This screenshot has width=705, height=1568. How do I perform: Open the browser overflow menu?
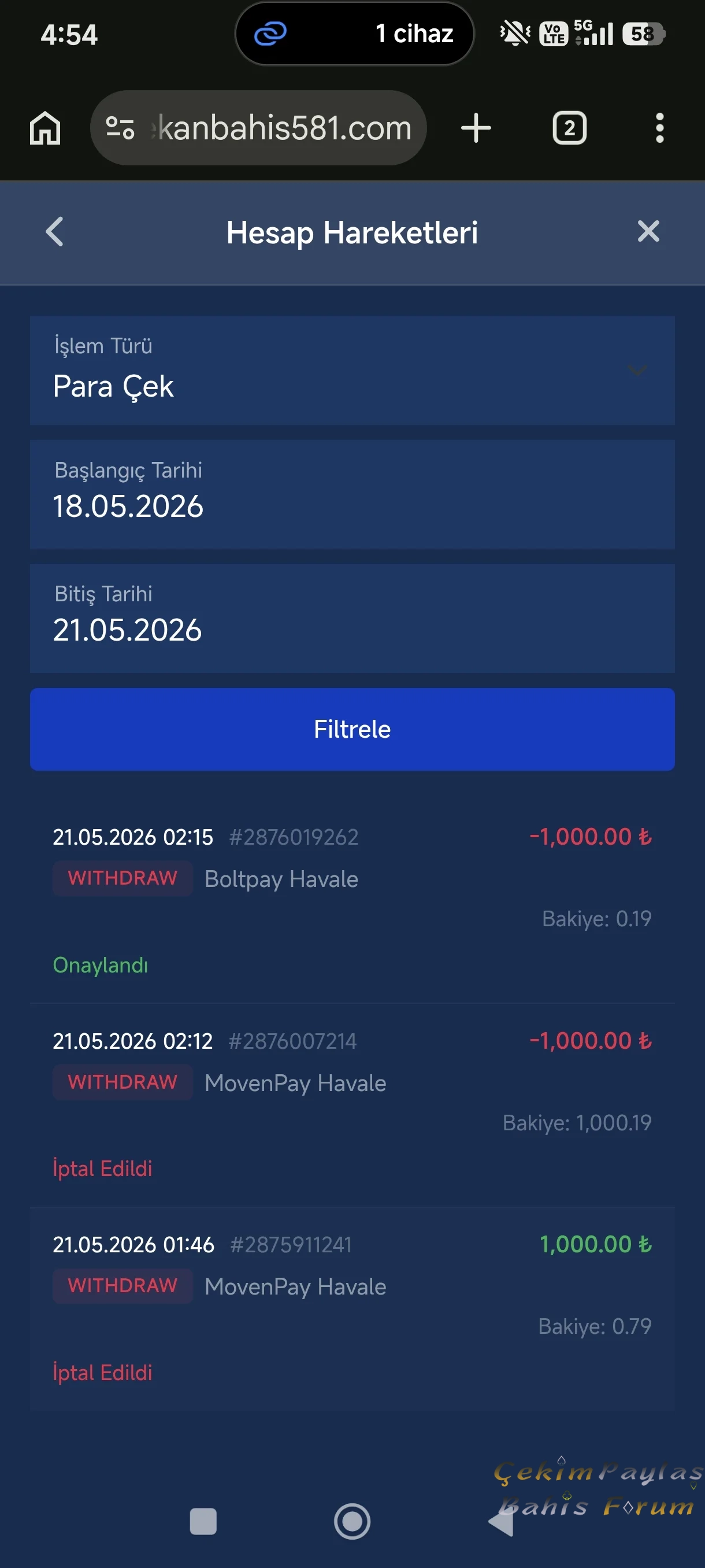coord(659,128)
